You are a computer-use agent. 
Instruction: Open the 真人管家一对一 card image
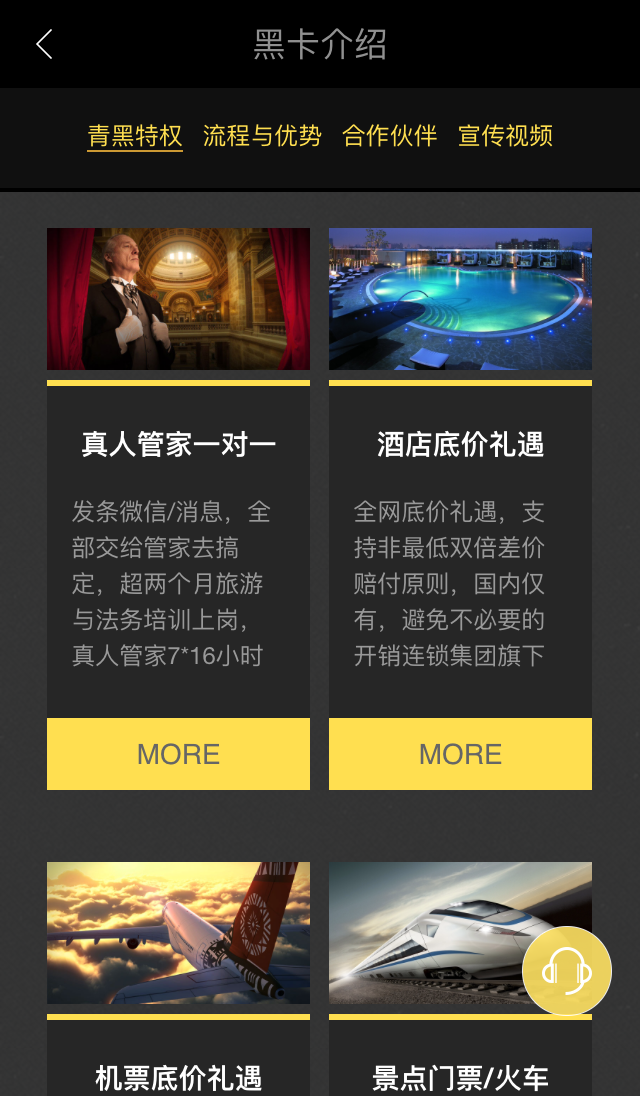(x=178, y=299)
